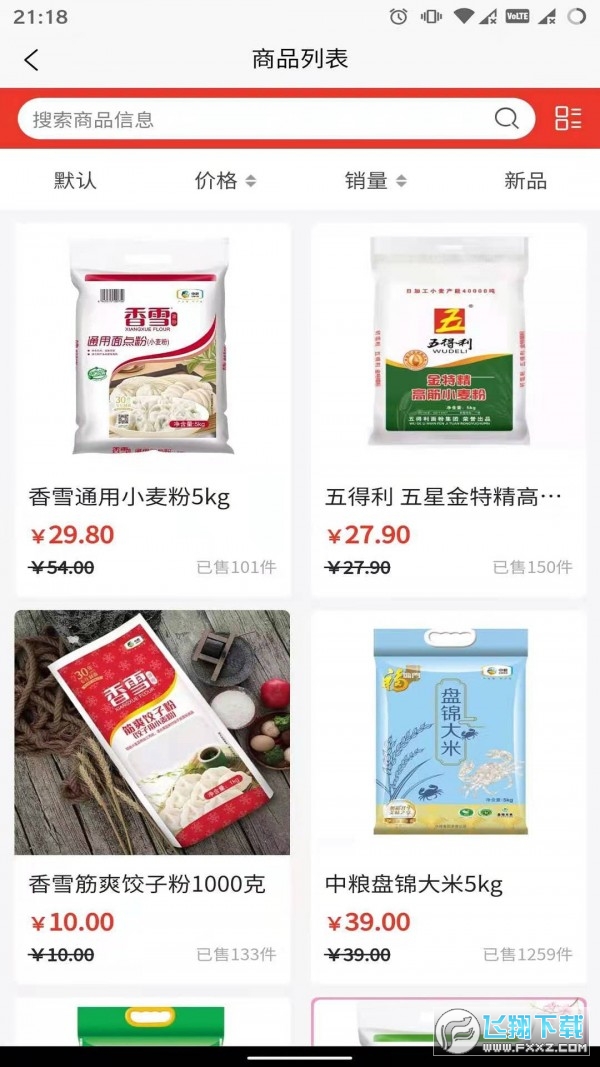Select the 默认 sorting tab
The image size is (600, 1067).
[x=75, y=181]
